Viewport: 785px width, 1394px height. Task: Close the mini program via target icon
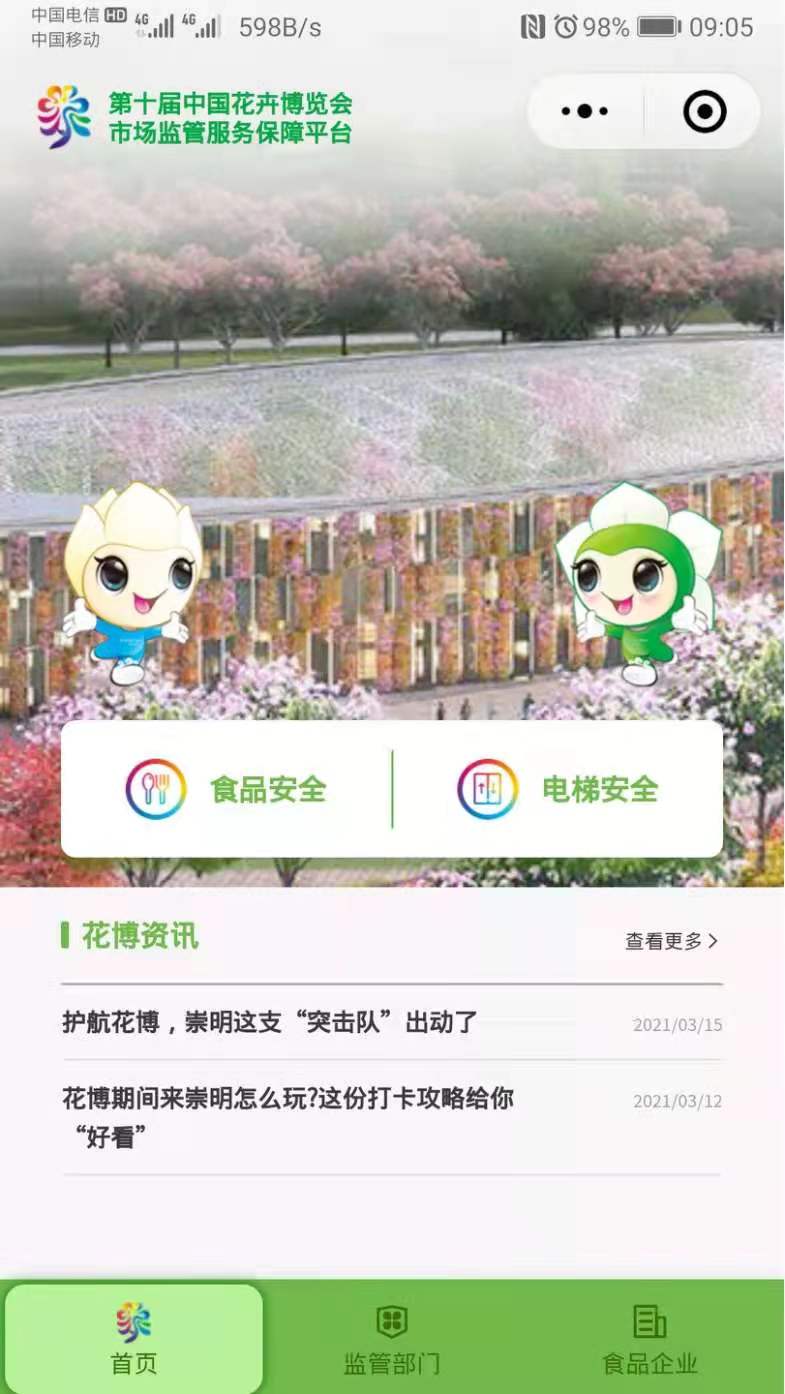704,111
